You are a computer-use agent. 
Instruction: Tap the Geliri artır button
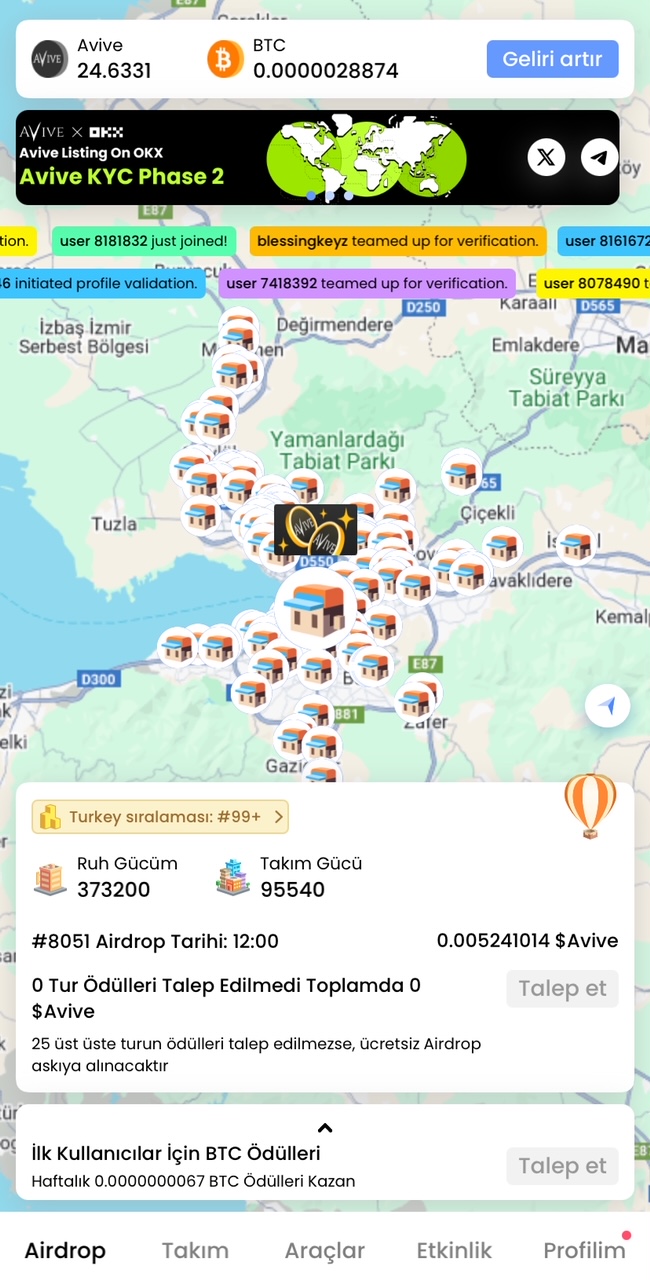pyautogui.click(x=552, y=59)
